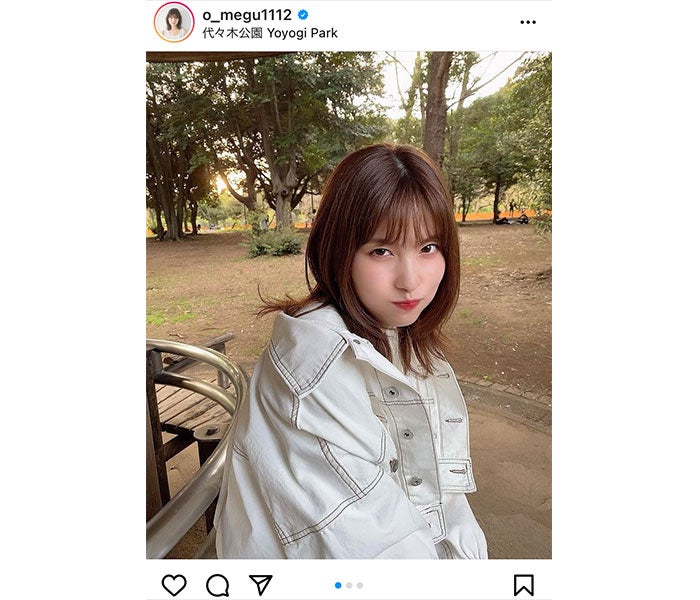The width and height of the screenshot is (700, 600).
Task: Open the o_megu1112 username link
Action: (x=247, y=15)
